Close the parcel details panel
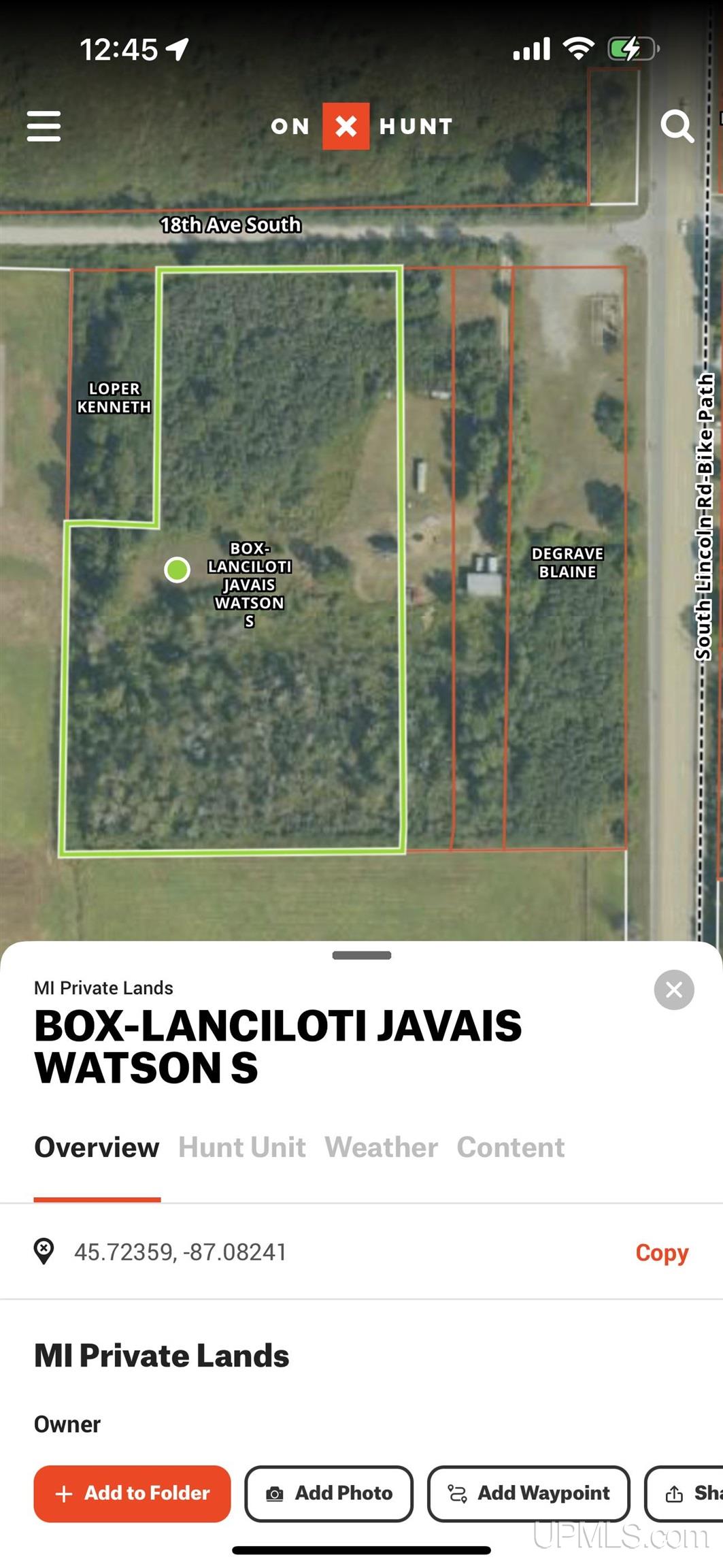The height and width of the screenshot is (1568, 723). pos(673,989)
